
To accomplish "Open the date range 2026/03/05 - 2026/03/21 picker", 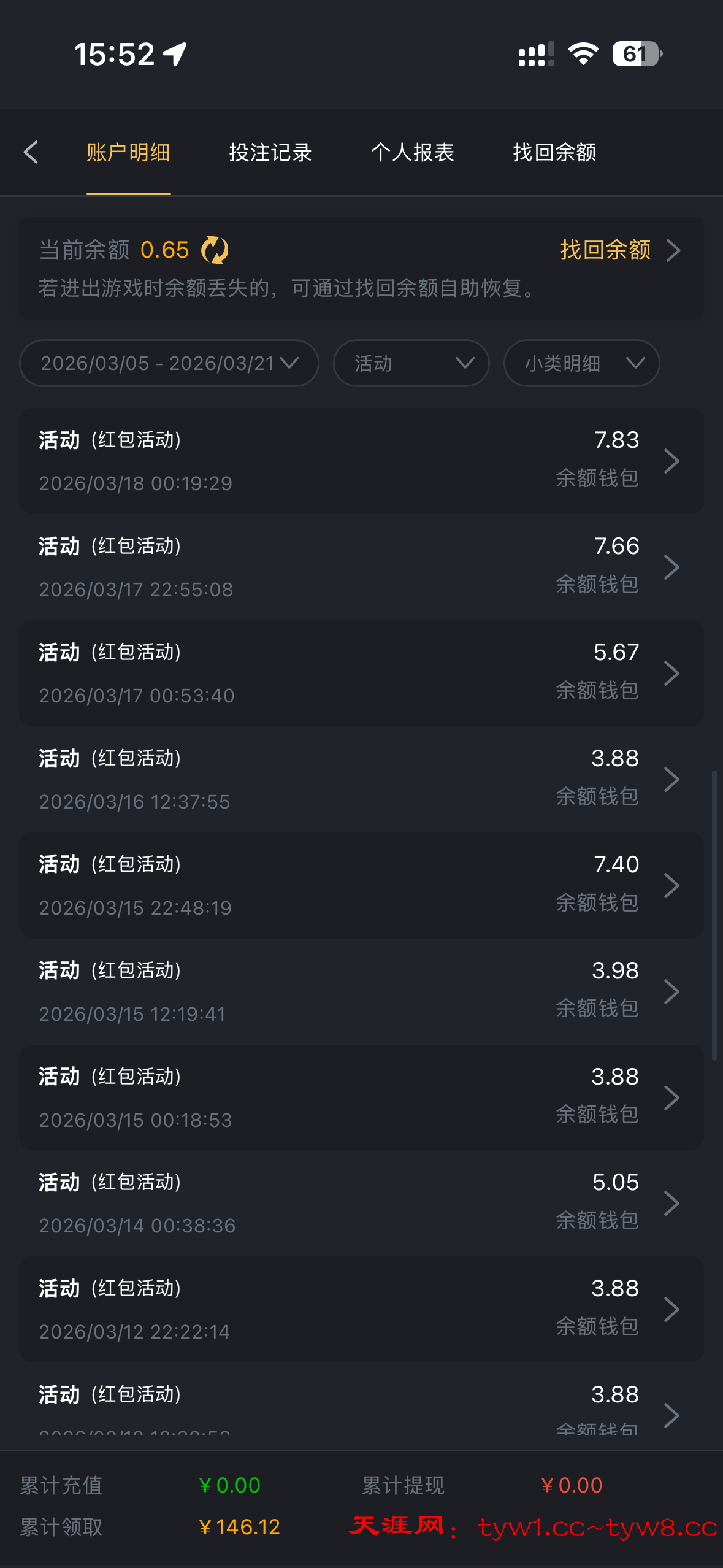I will (169, 363).
